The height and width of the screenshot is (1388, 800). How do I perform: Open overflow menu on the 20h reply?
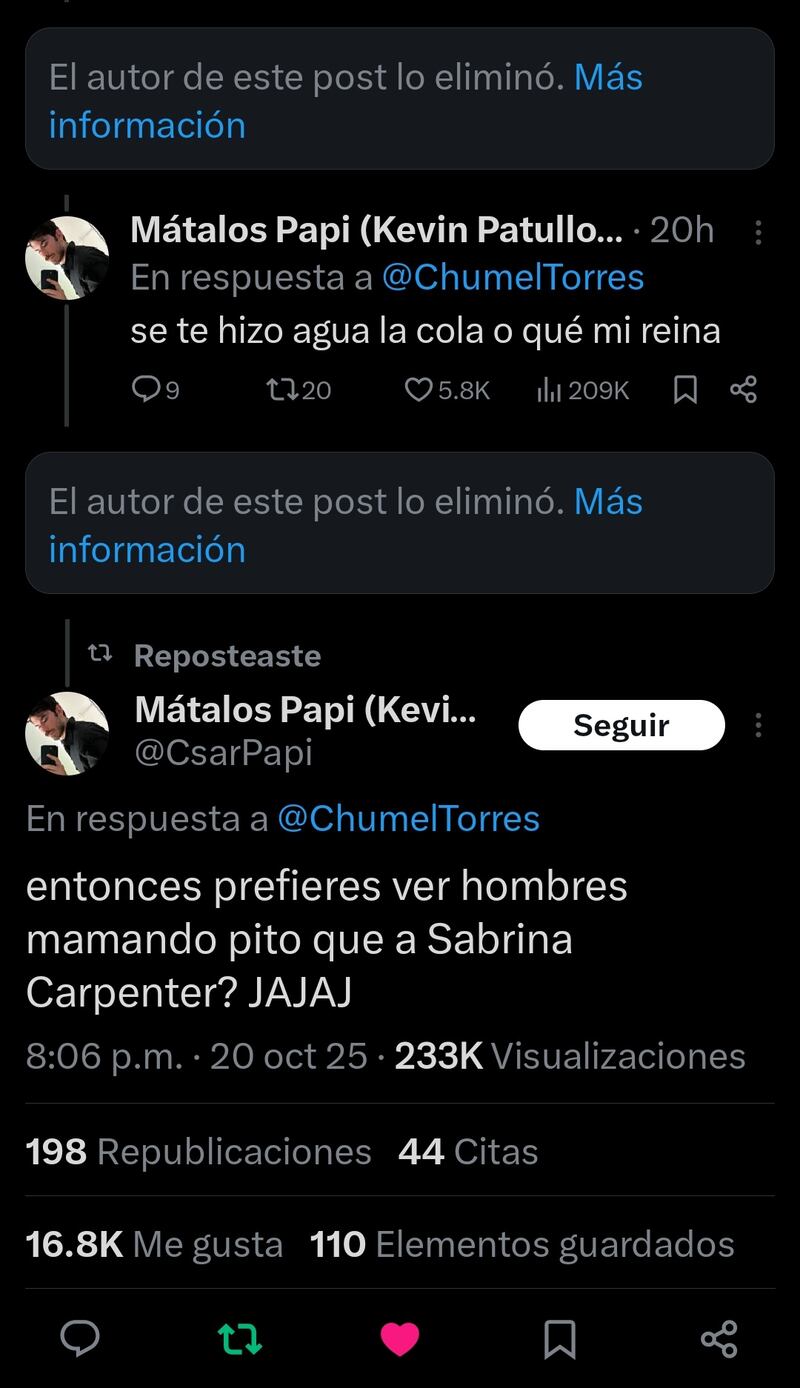click(x=758, y=232)
